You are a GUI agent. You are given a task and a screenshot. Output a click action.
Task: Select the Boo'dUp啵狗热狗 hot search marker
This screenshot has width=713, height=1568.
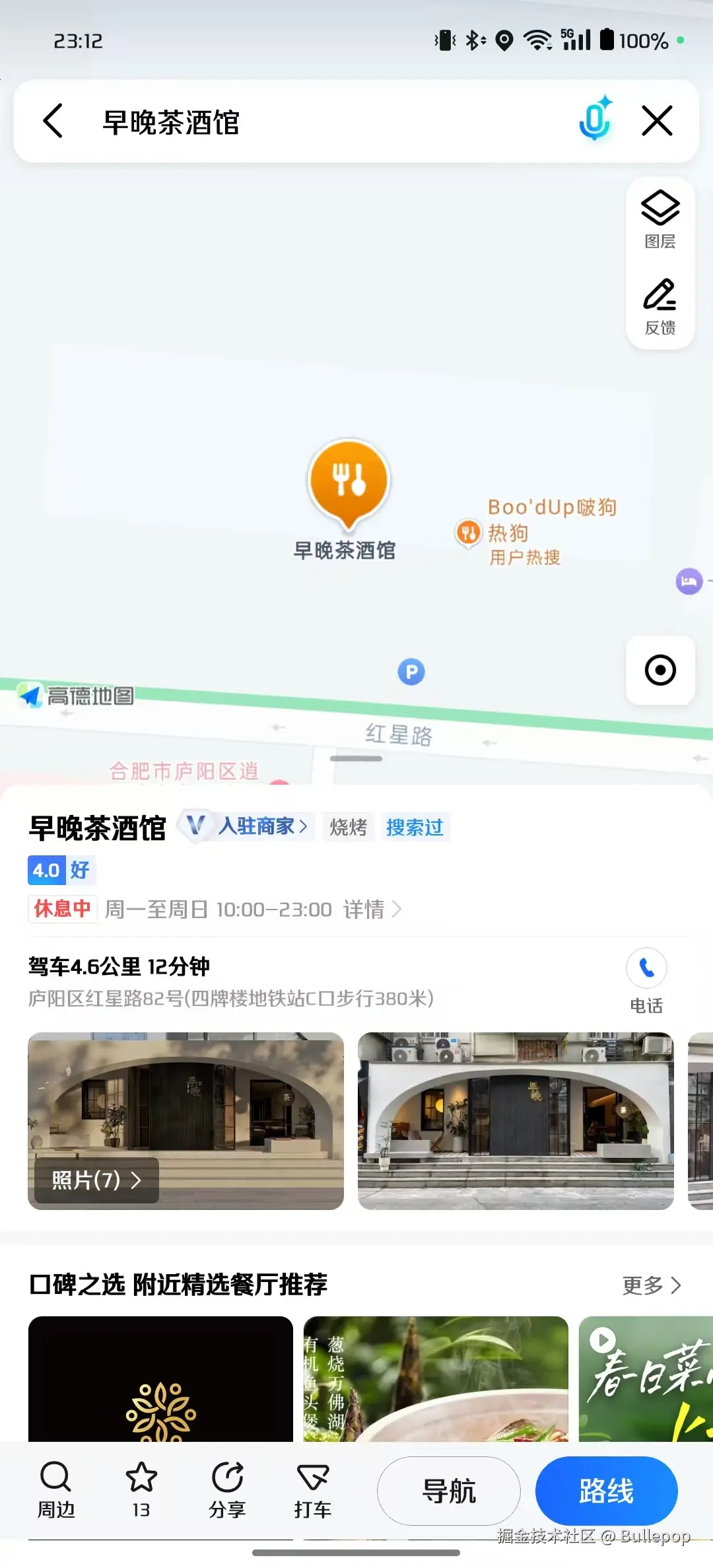468,532
